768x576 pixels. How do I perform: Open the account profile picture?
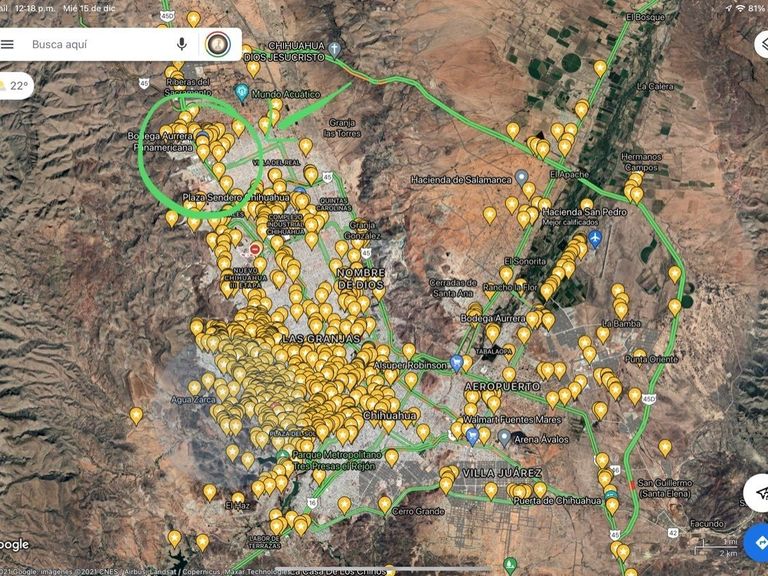pyautogui.click(x=218, y=44)
